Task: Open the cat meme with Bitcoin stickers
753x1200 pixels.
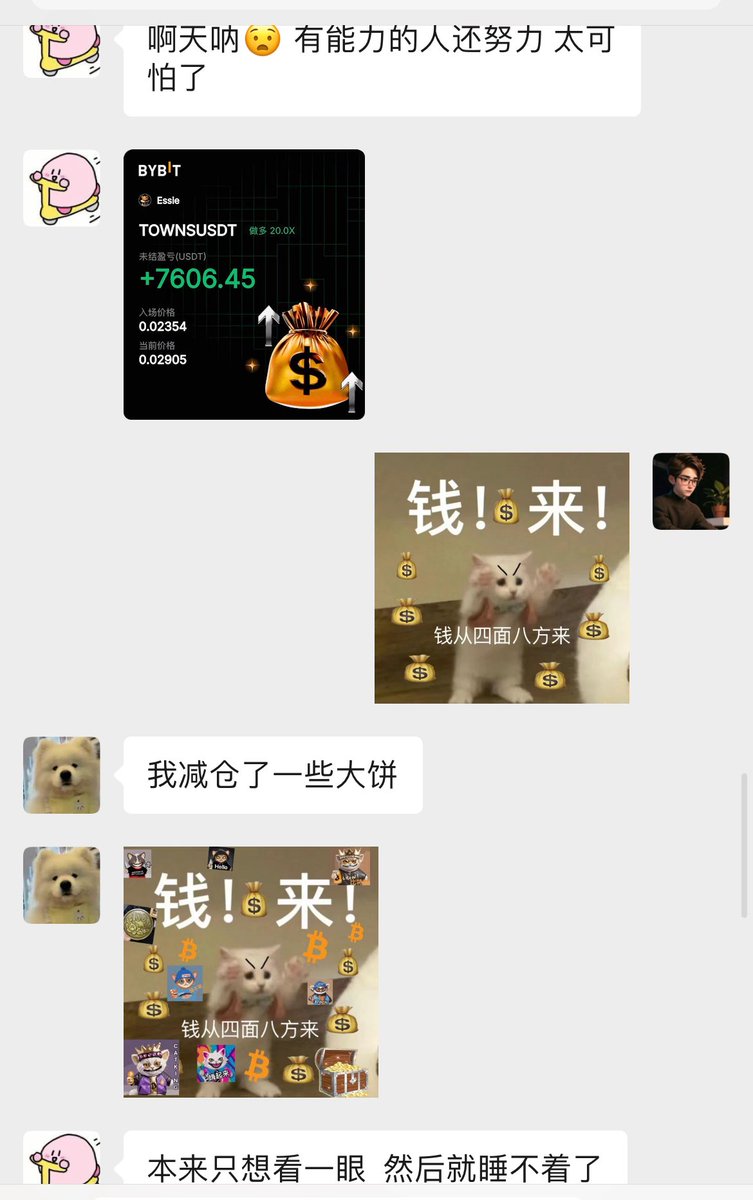Action: point(250,972)
